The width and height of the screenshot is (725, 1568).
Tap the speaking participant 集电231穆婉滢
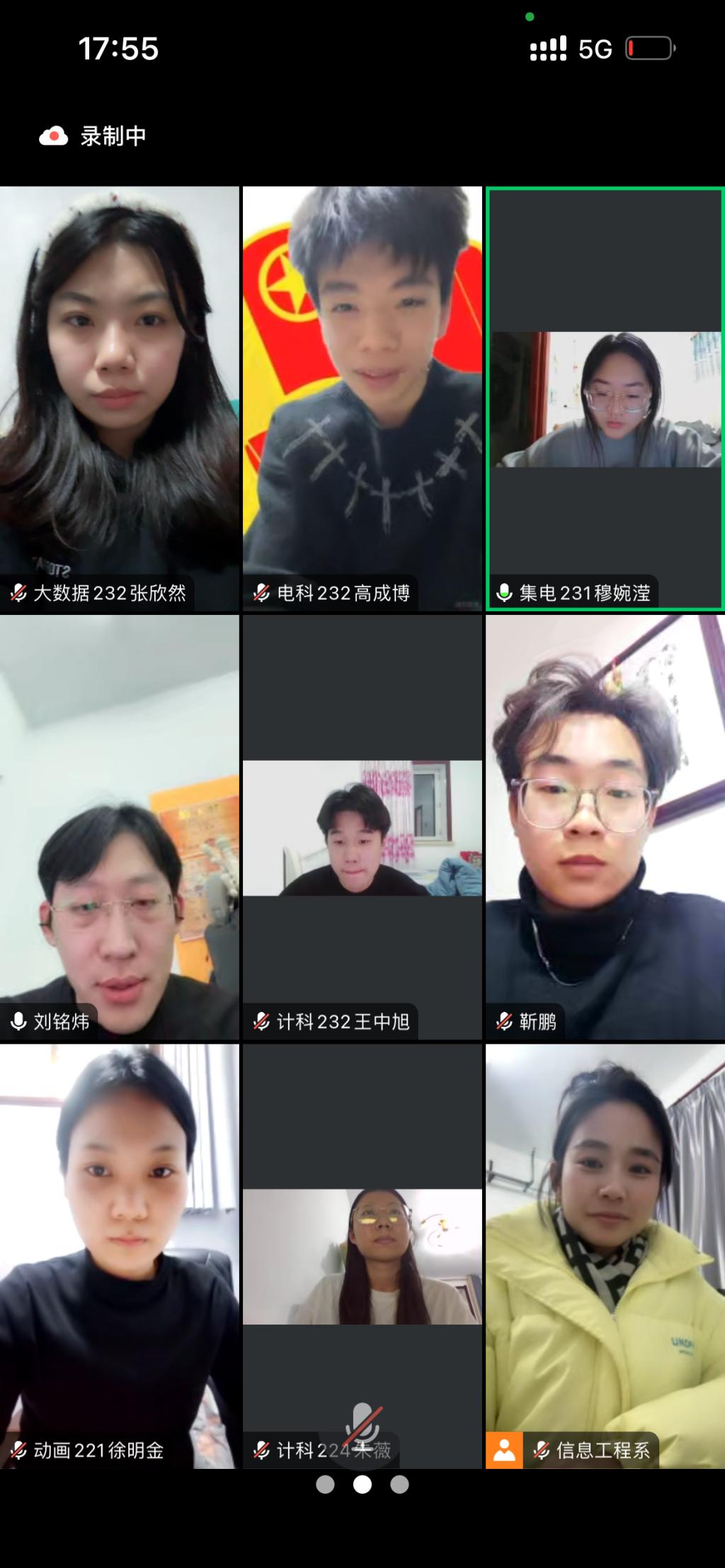click(x=605, y=398)
